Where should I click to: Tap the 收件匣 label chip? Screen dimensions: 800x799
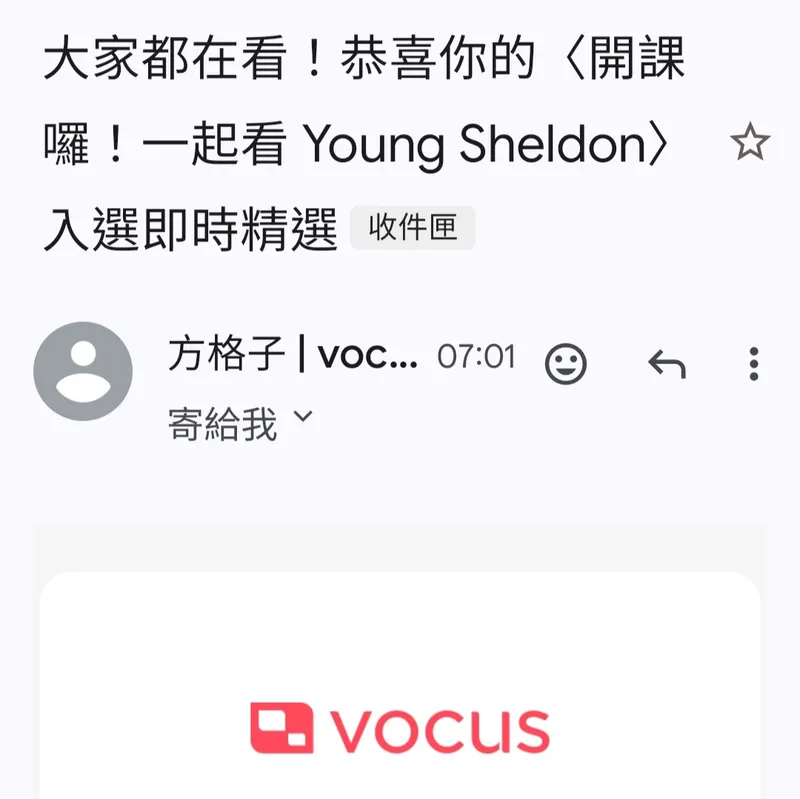pos(413,229)
